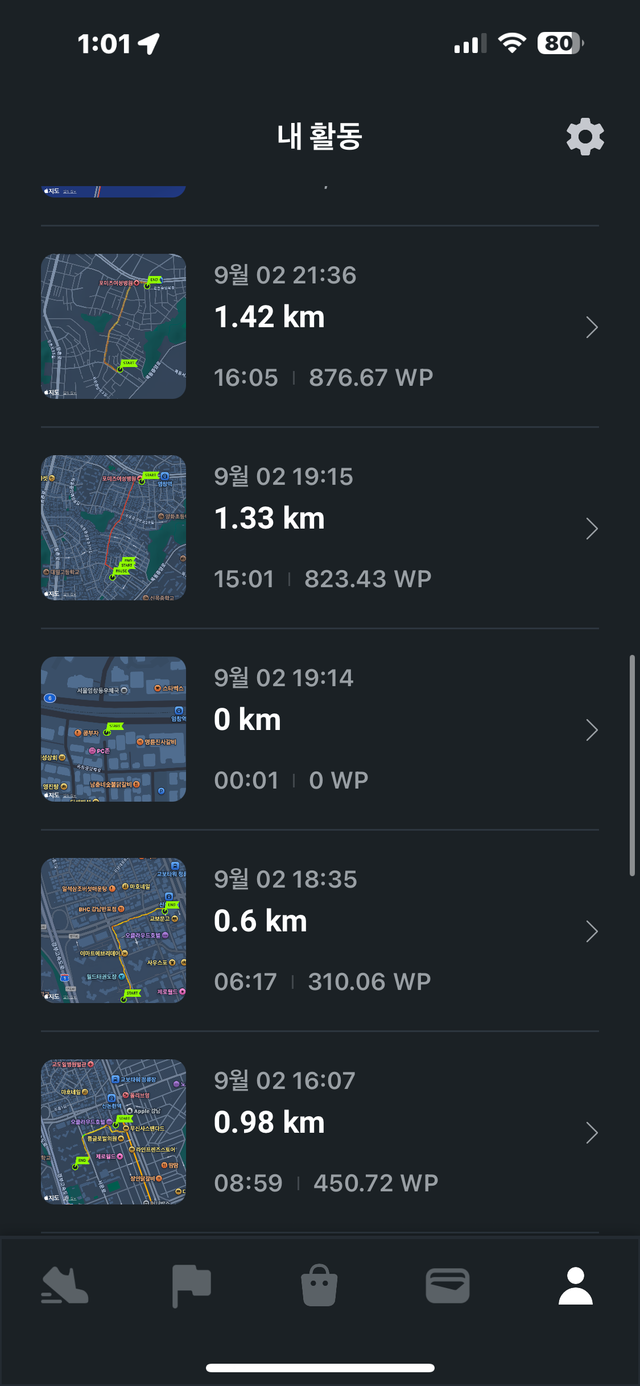Image resolution: width=640 pixels, height=1386 pixels.
Task: Open the 0 km activity from 19:14
Action: (x=320, y=730)
